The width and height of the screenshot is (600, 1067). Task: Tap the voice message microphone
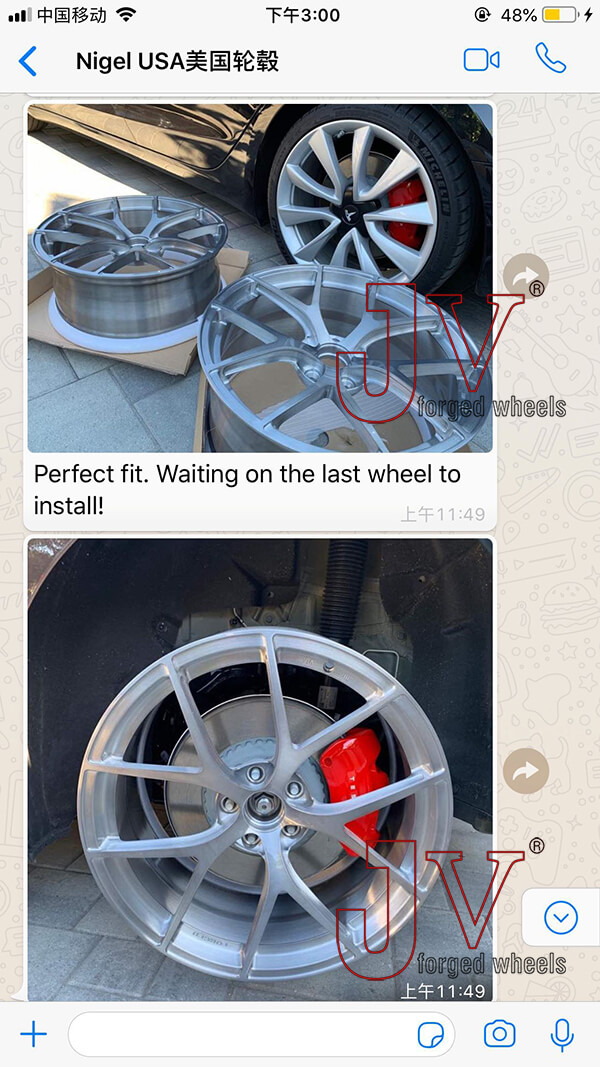coord(562,1034)
